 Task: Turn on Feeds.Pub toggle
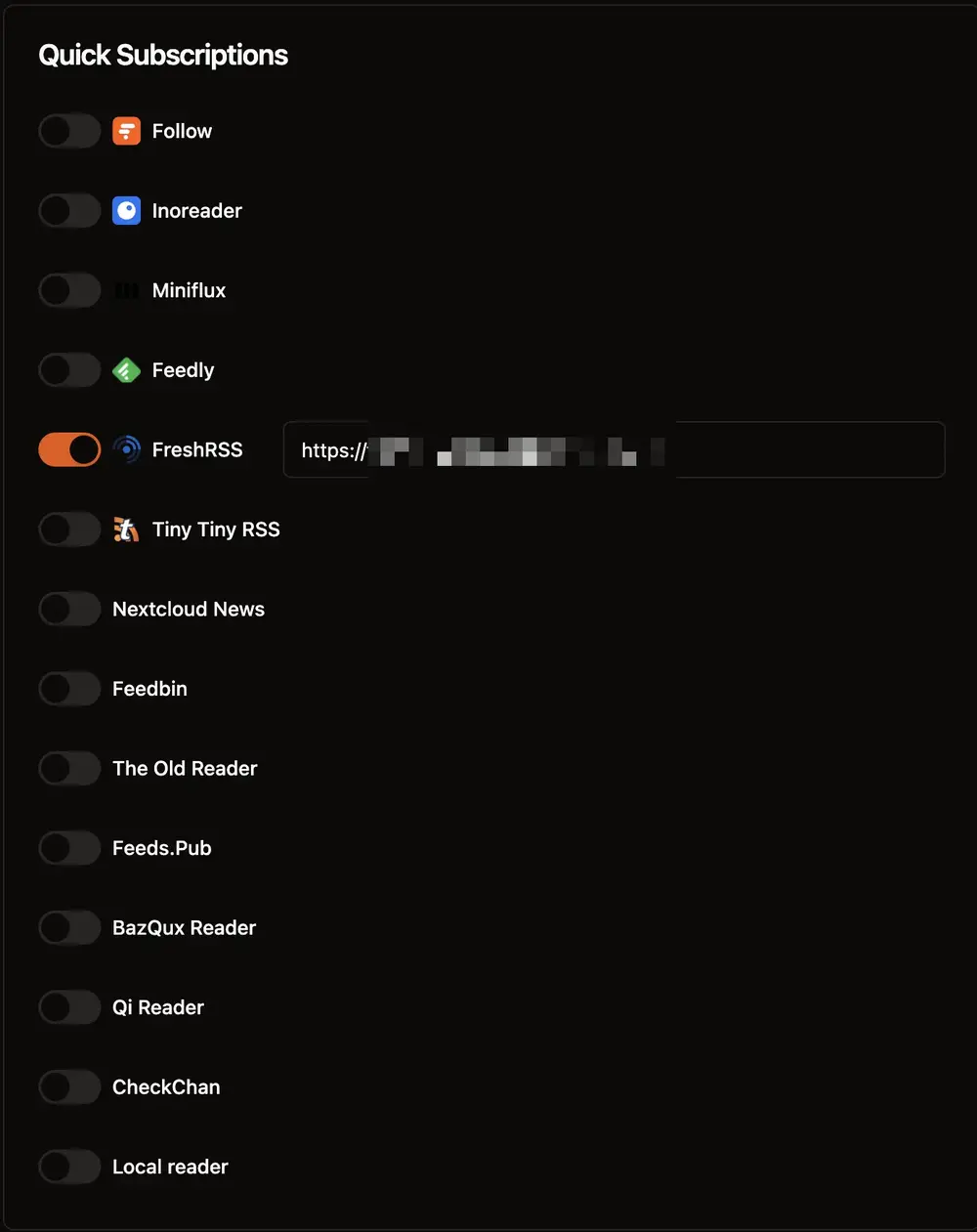69,848
